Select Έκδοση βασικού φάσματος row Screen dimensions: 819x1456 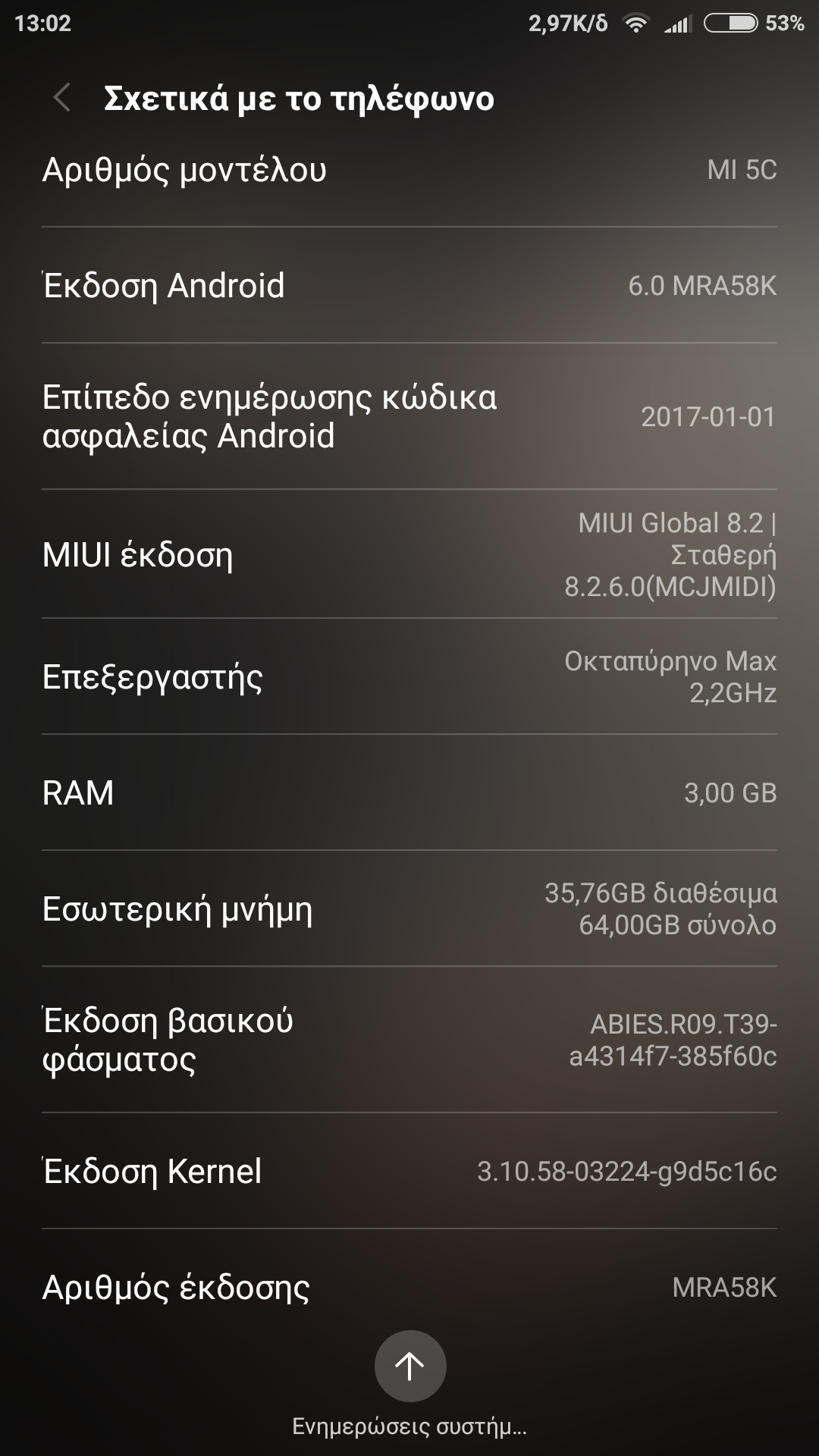pos(409,1040)
